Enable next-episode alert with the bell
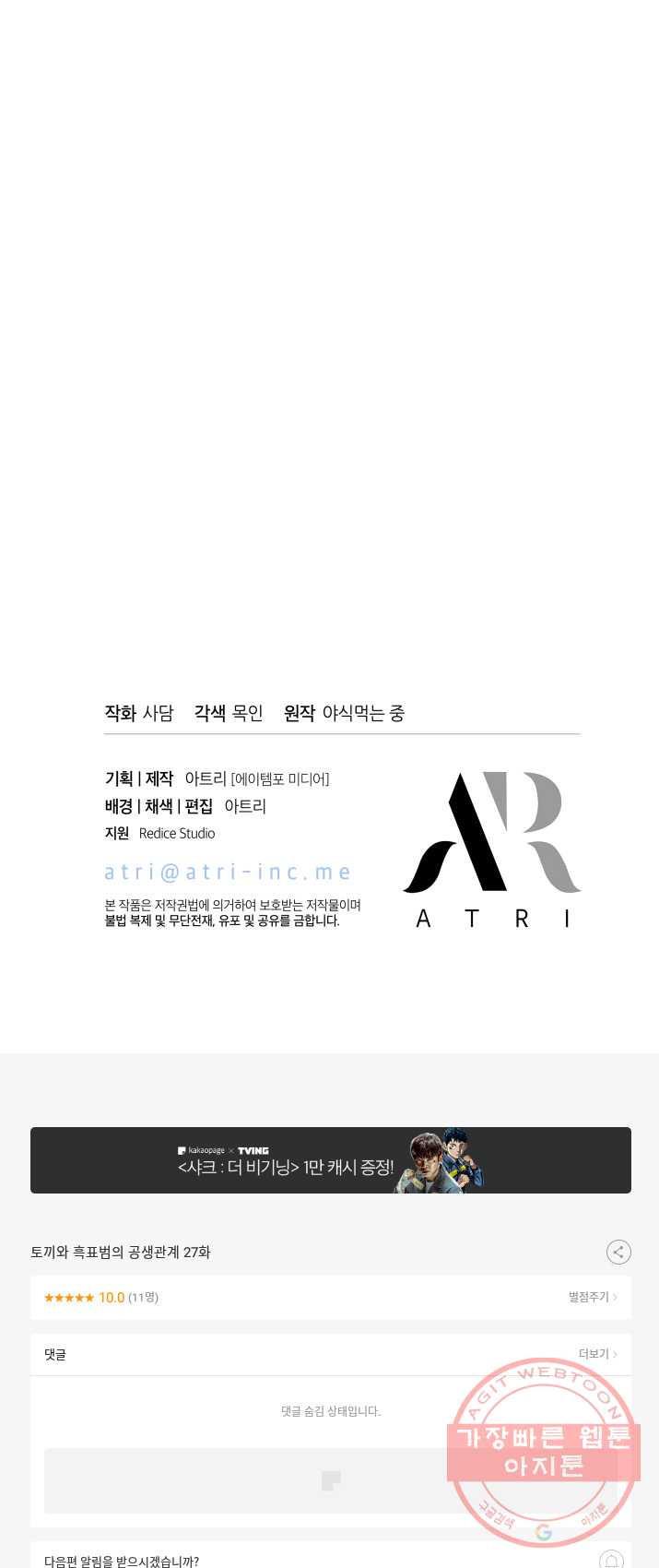This screenshot has height=1568, width=659. (x=611, y=1559)
